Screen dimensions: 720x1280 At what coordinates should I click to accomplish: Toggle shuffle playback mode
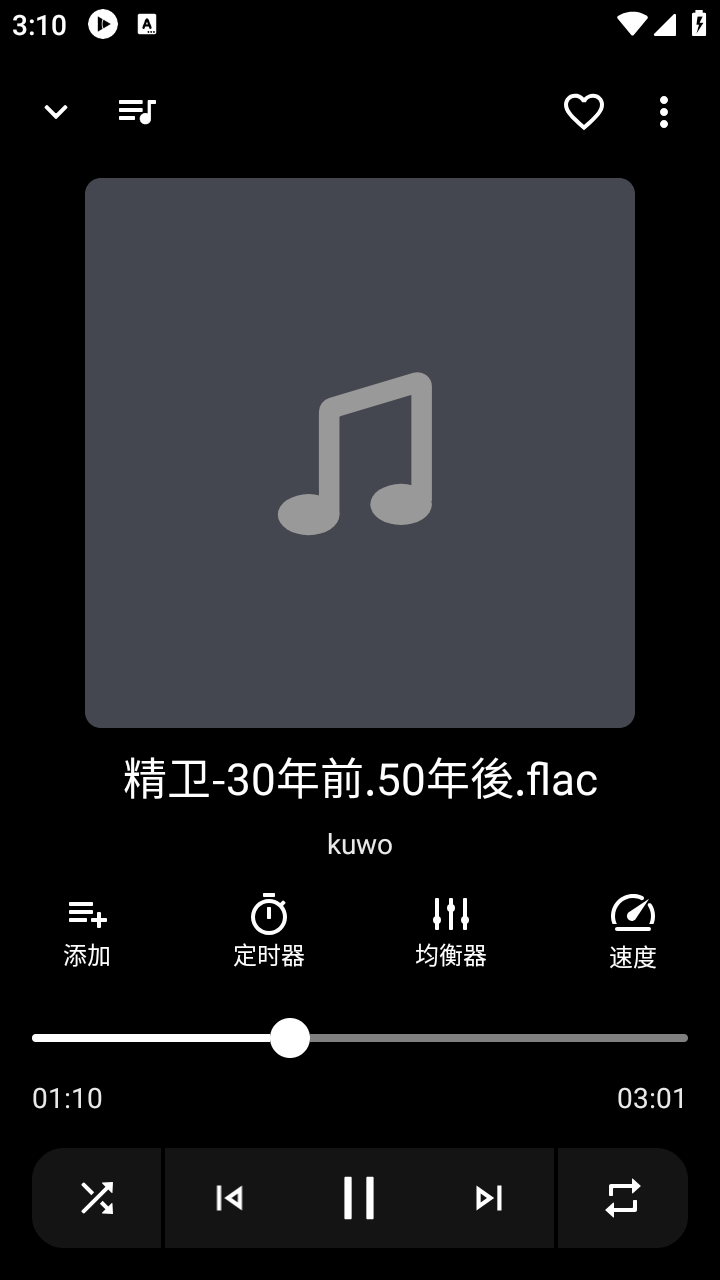[x=96, y=1197]
